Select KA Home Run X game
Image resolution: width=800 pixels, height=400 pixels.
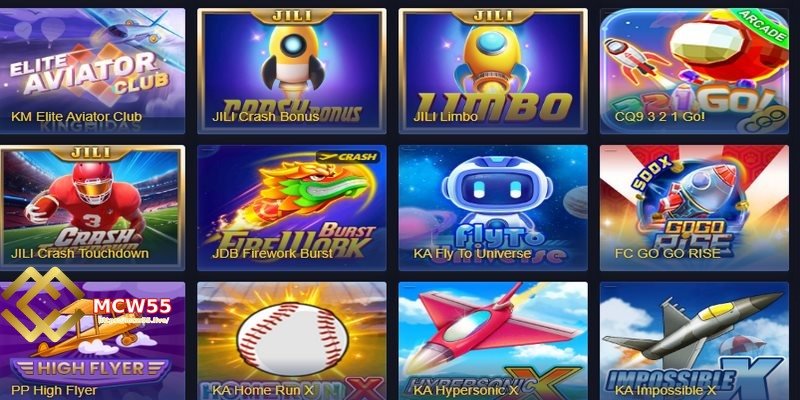(291, 340)
